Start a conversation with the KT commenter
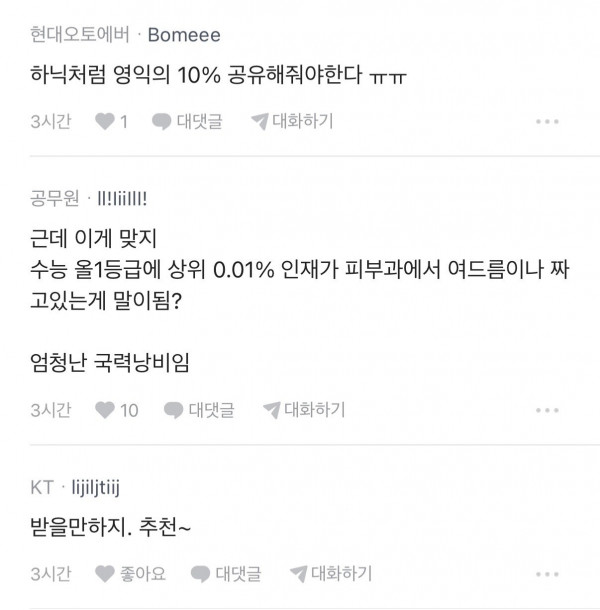 point(330,574)
